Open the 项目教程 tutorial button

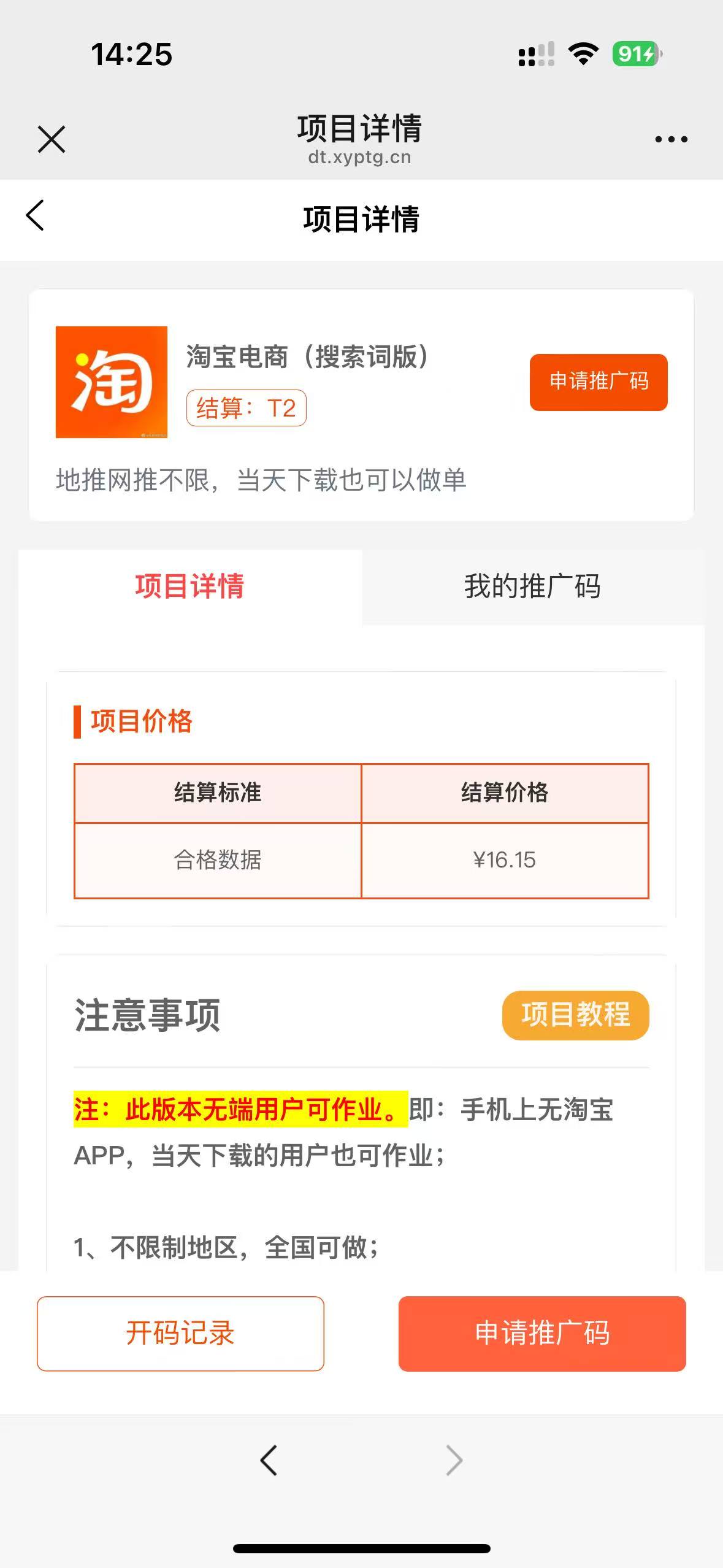point(575,1015)
